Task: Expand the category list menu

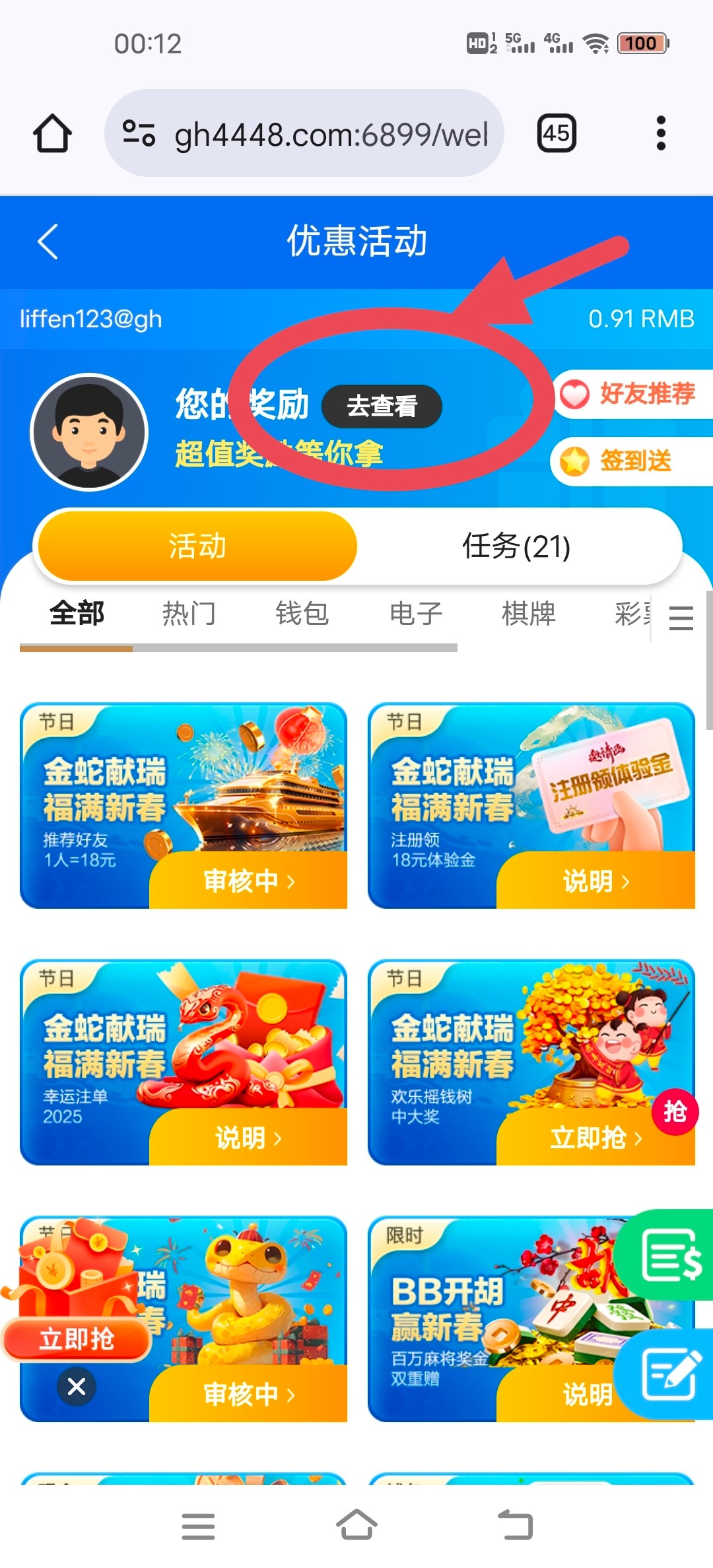Action: pos(681,618)
